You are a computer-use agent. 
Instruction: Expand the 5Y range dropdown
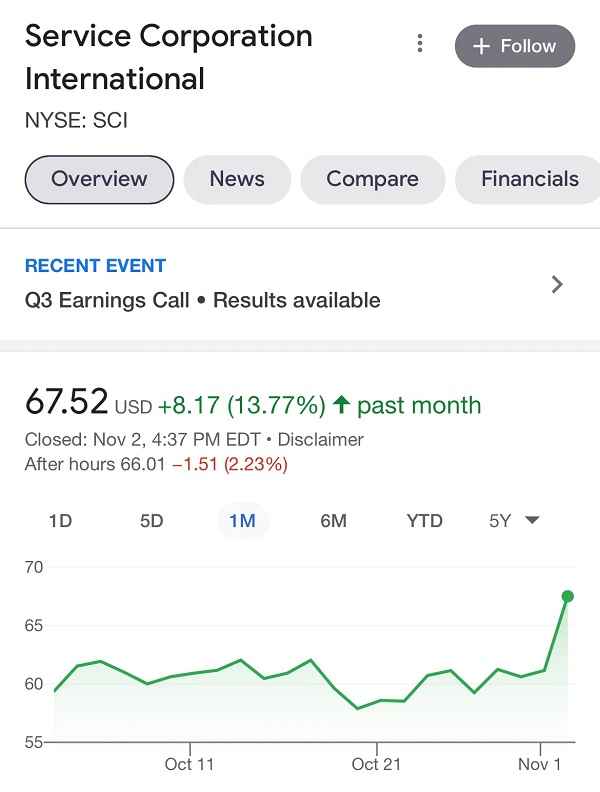click(x=514, y=521)
